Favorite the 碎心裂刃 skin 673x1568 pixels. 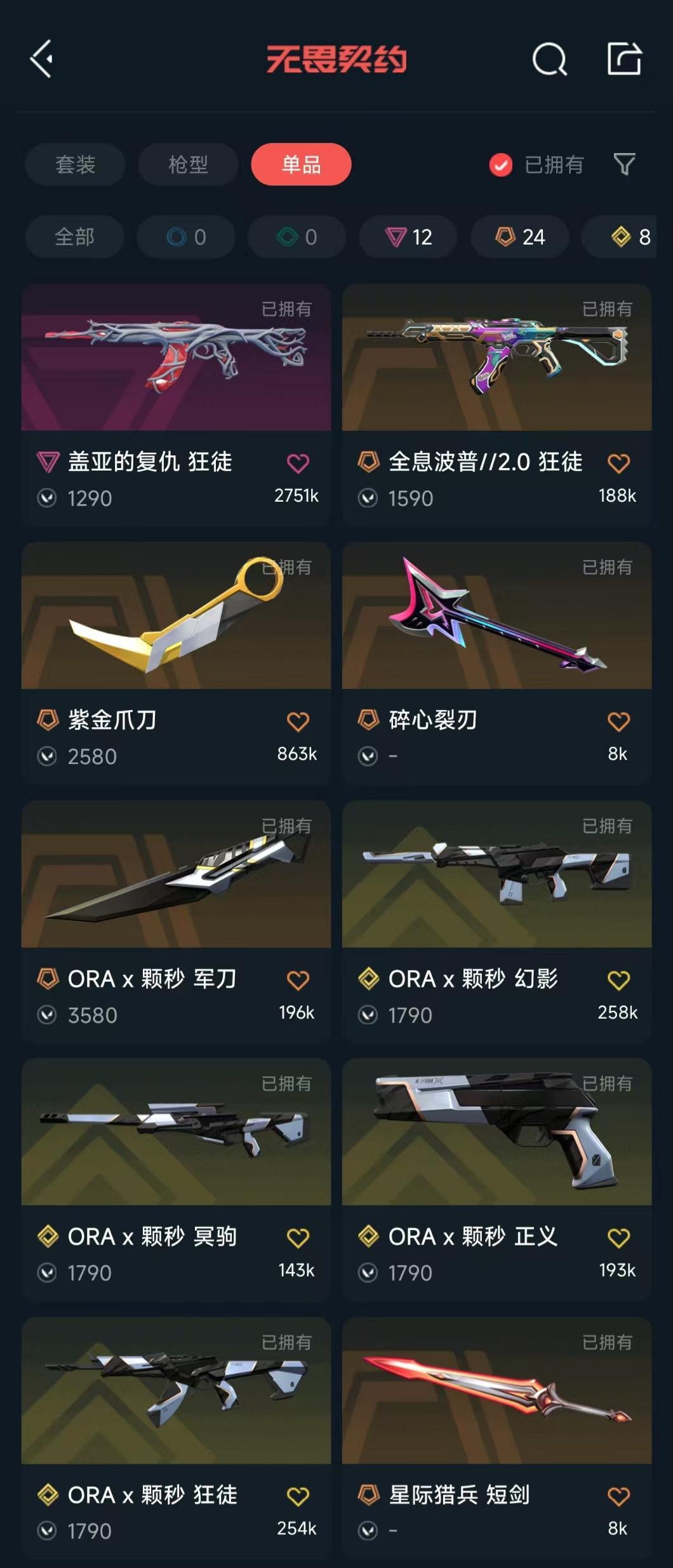[x=618, y=721]
